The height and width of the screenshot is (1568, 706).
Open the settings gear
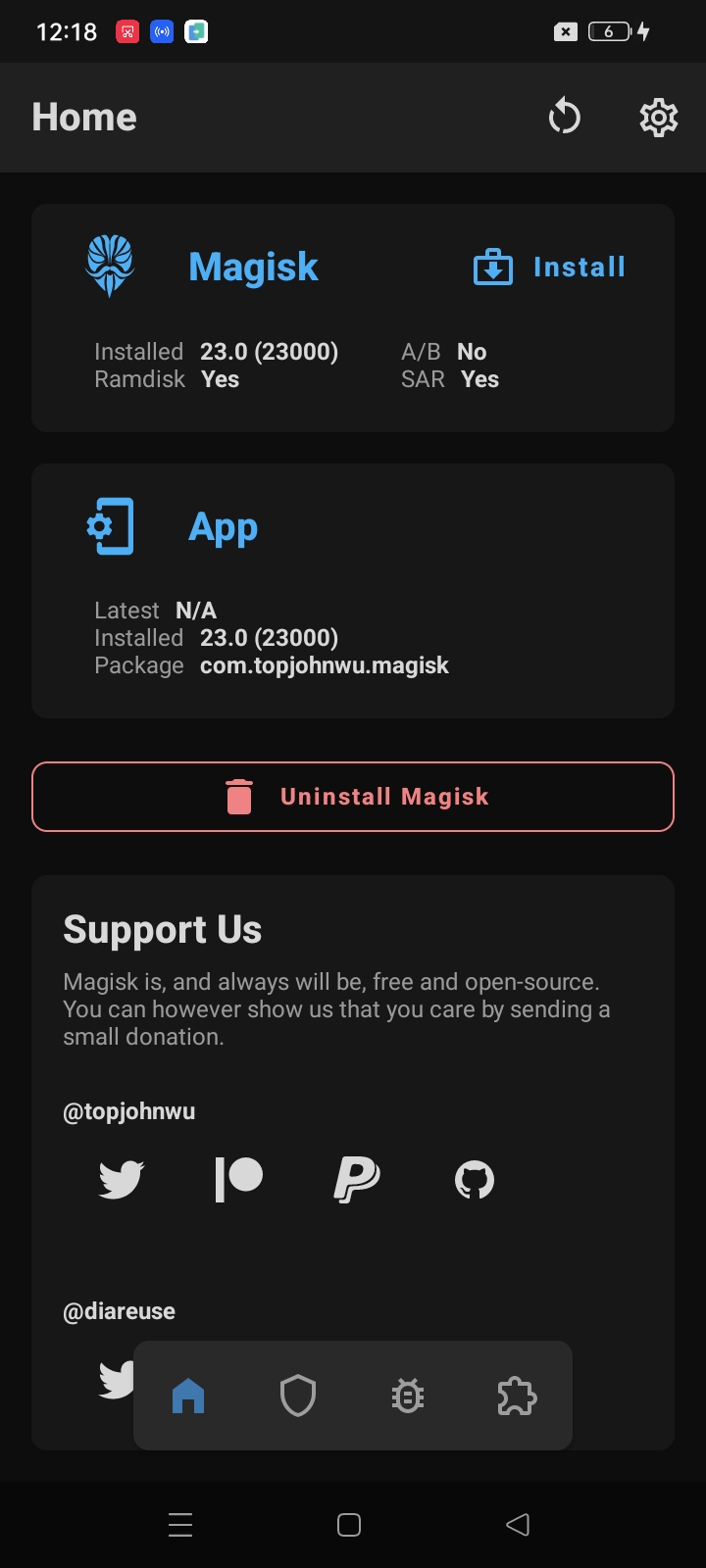[x=658, y=118]
